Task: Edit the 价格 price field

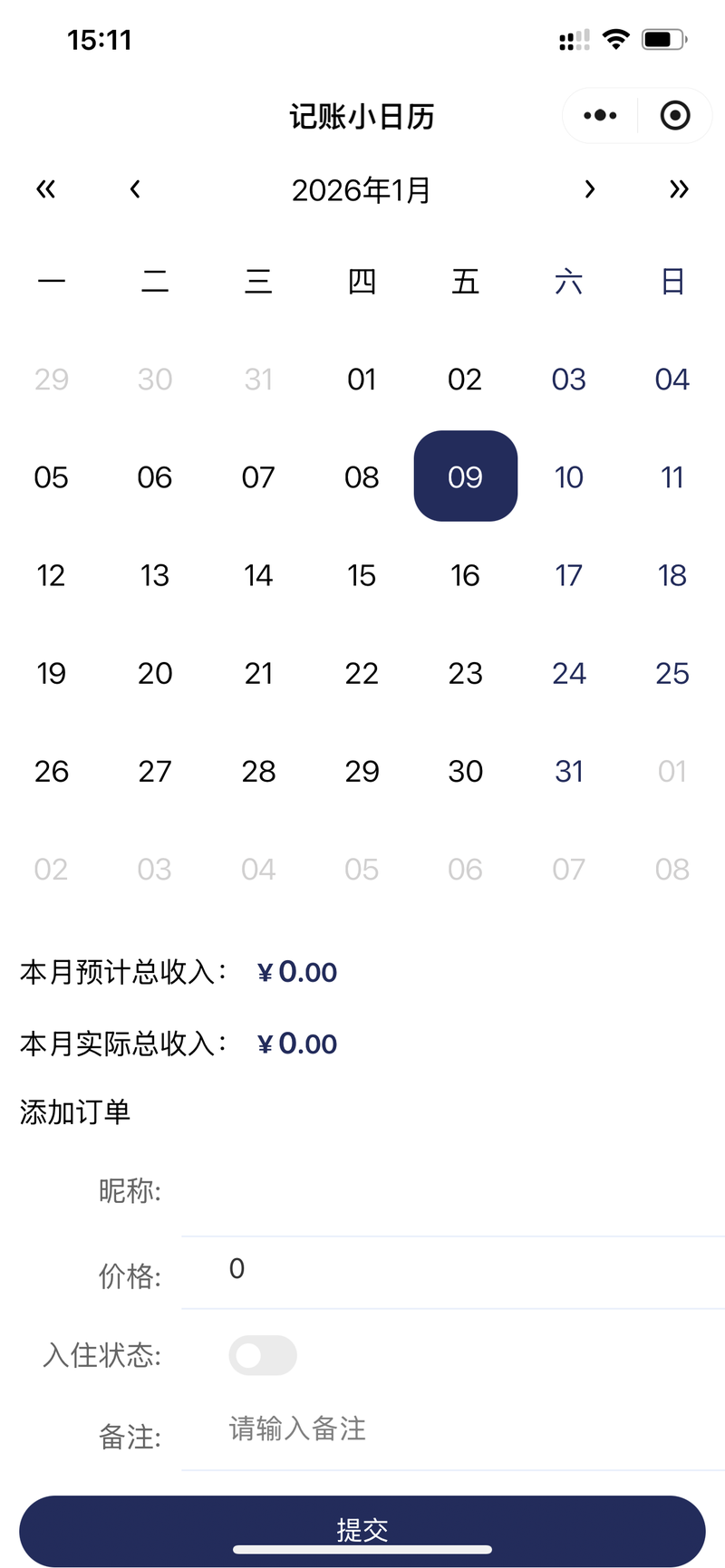Action: 453,1270
